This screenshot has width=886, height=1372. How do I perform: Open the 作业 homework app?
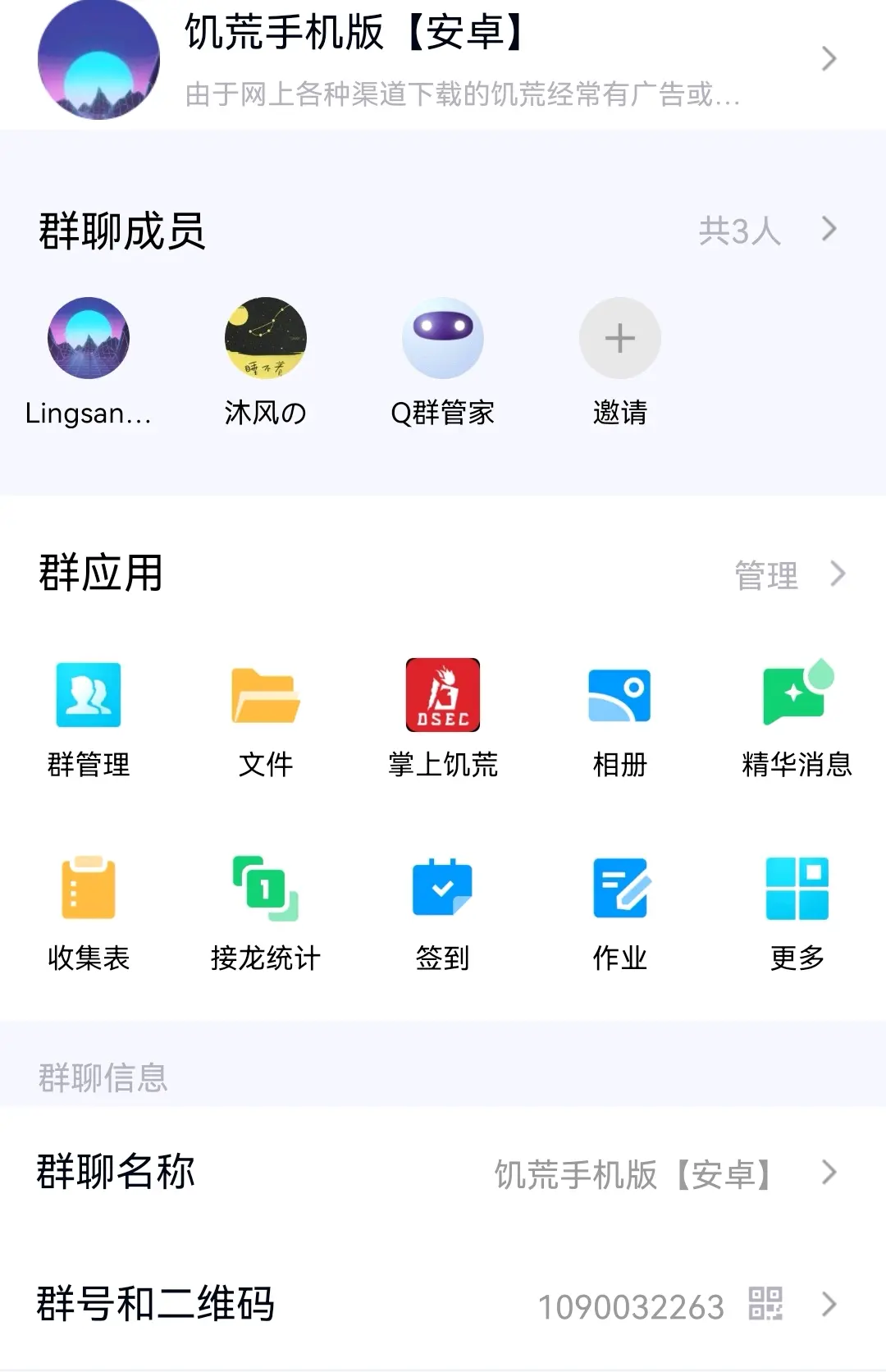tap(620, 889)
